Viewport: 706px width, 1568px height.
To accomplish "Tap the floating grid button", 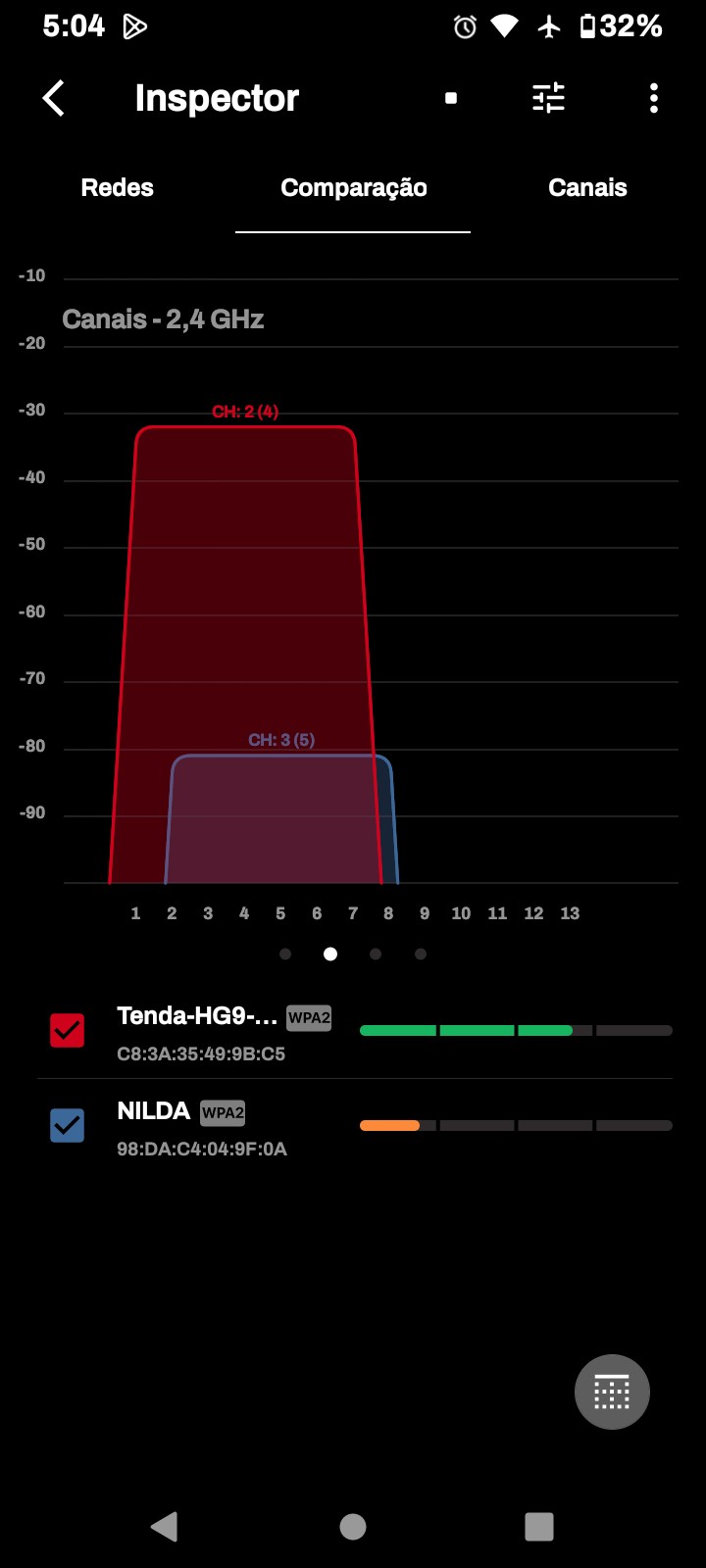I will (612, 1392).
